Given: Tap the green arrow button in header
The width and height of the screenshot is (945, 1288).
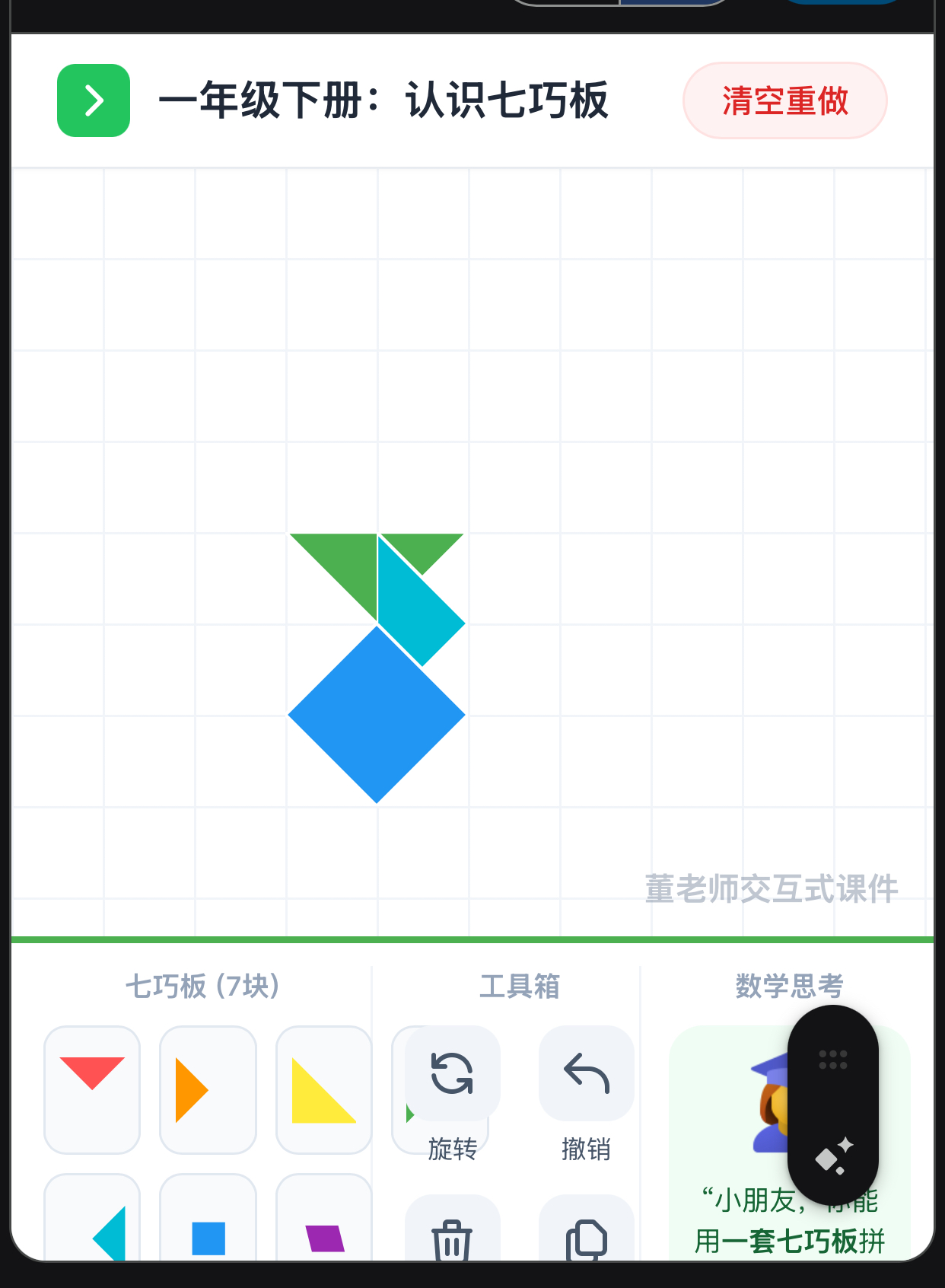Looking at the screenshot, I should click(x=94, y=100).
